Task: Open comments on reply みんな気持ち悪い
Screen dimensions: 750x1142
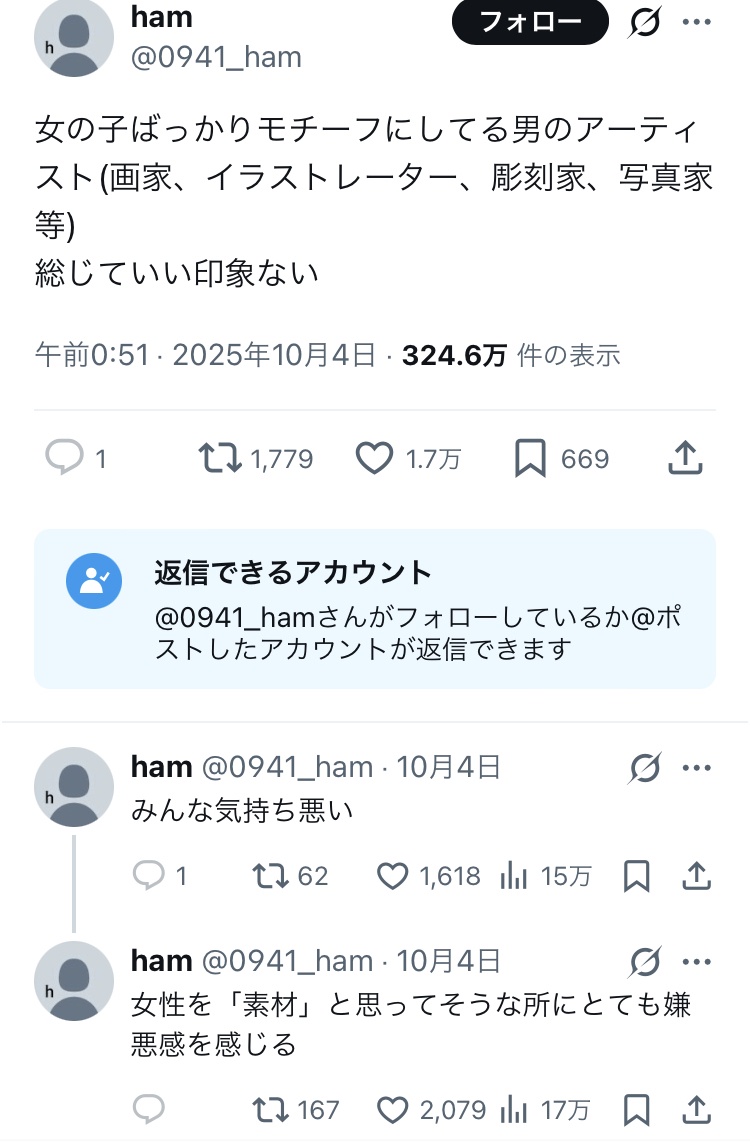Action: 148,877
